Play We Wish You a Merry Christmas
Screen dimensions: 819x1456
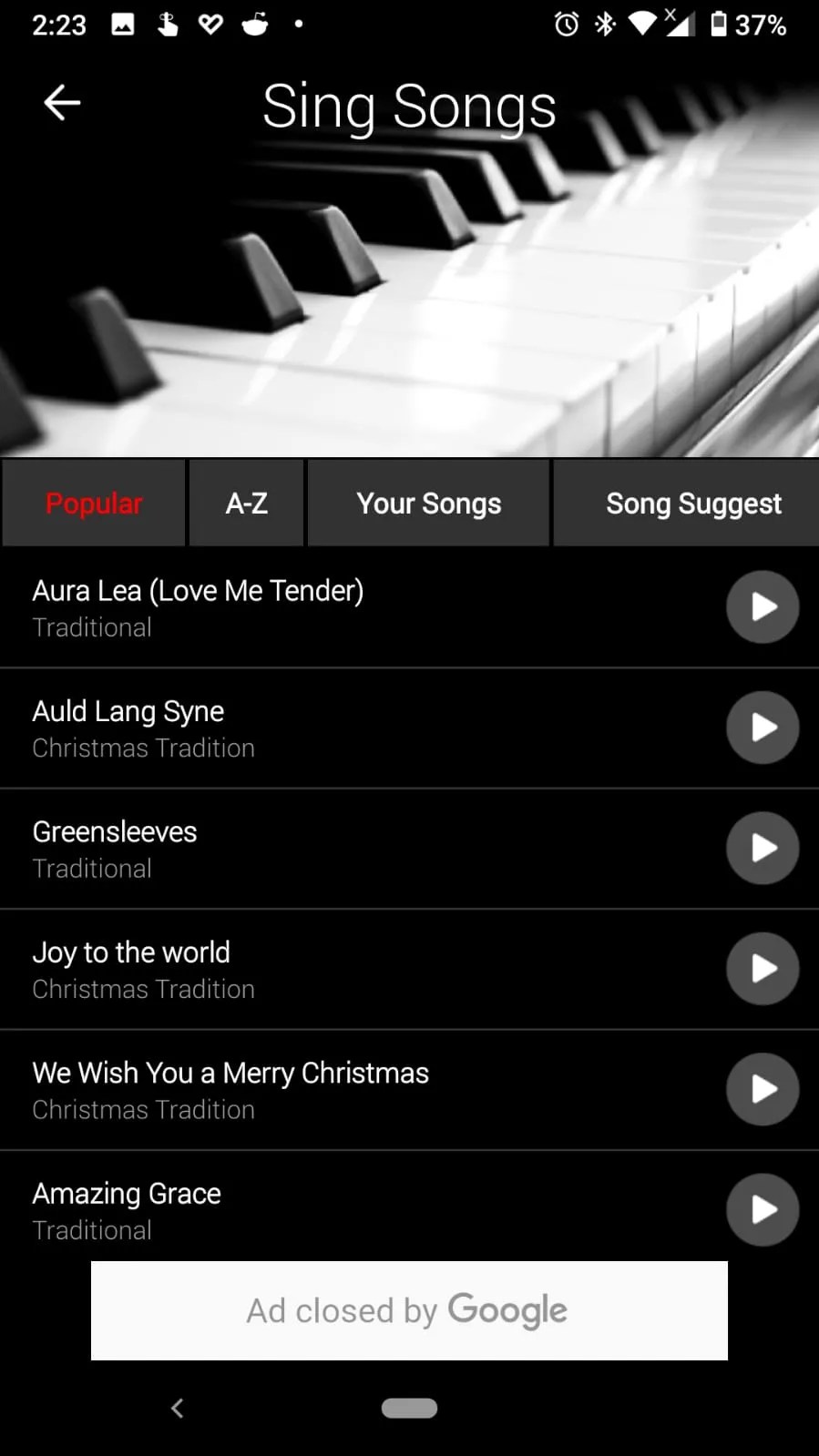point(763,1089)
